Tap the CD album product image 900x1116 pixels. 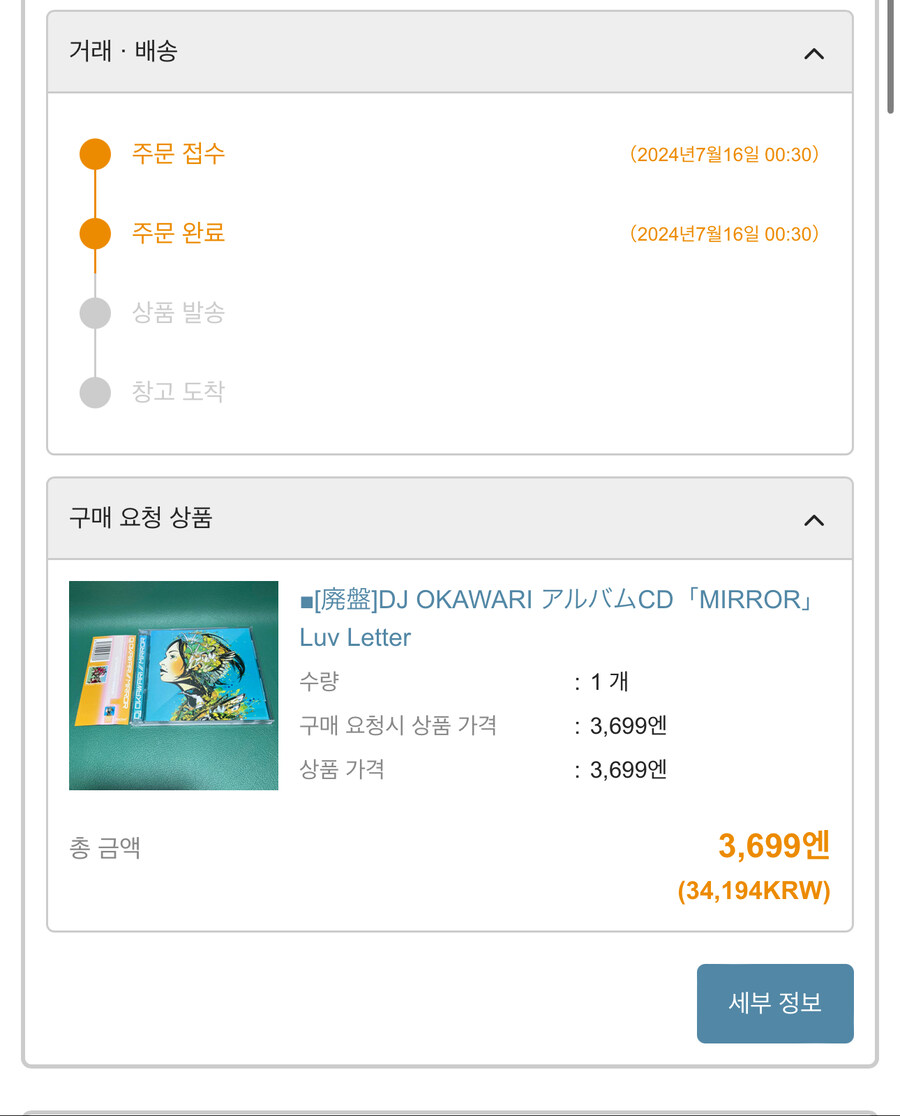(174, 685)
